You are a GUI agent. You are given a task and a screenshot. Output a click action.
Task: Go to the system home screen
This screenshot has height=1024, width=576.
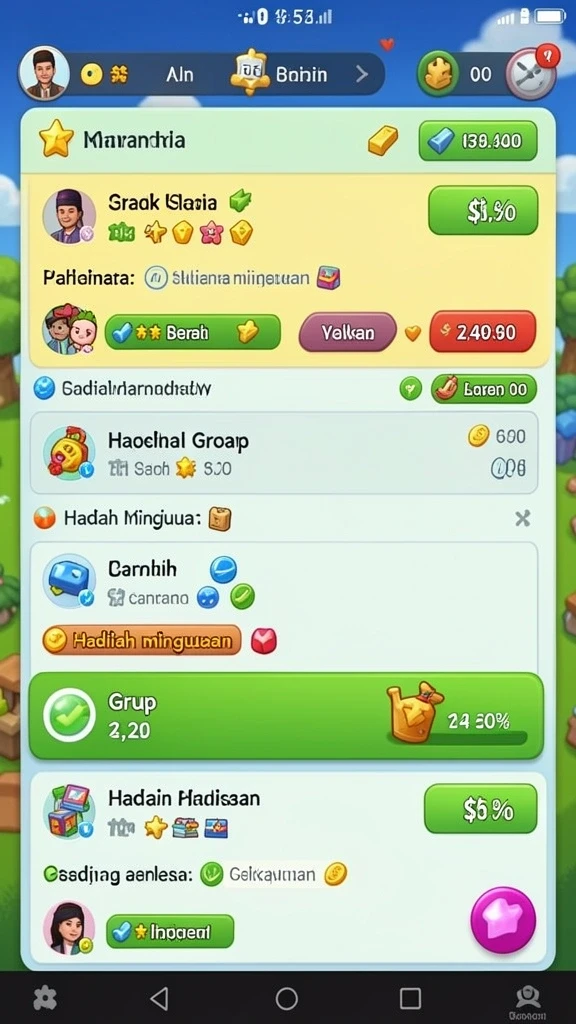tap(287, 998)
